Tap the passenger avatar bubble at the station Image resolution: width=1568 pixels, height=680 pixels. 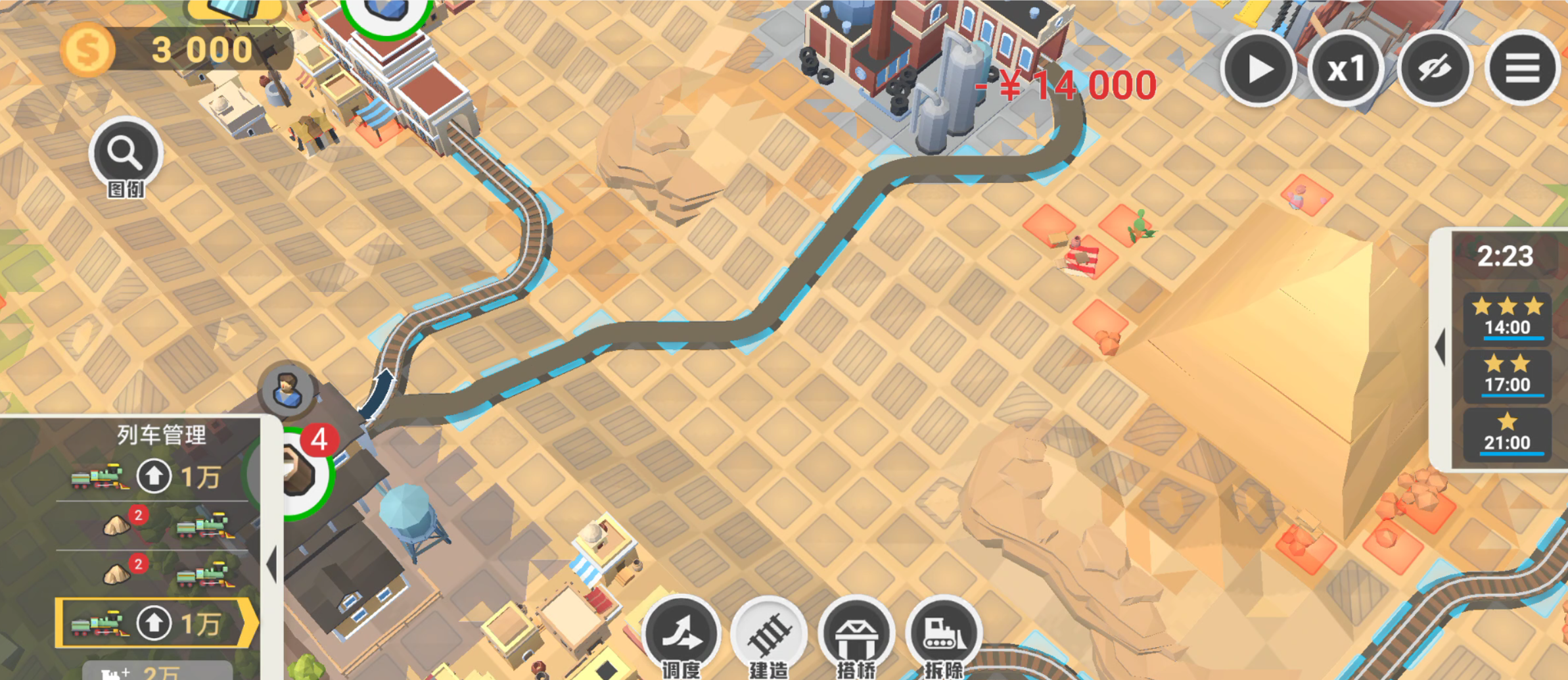(287, 390)
